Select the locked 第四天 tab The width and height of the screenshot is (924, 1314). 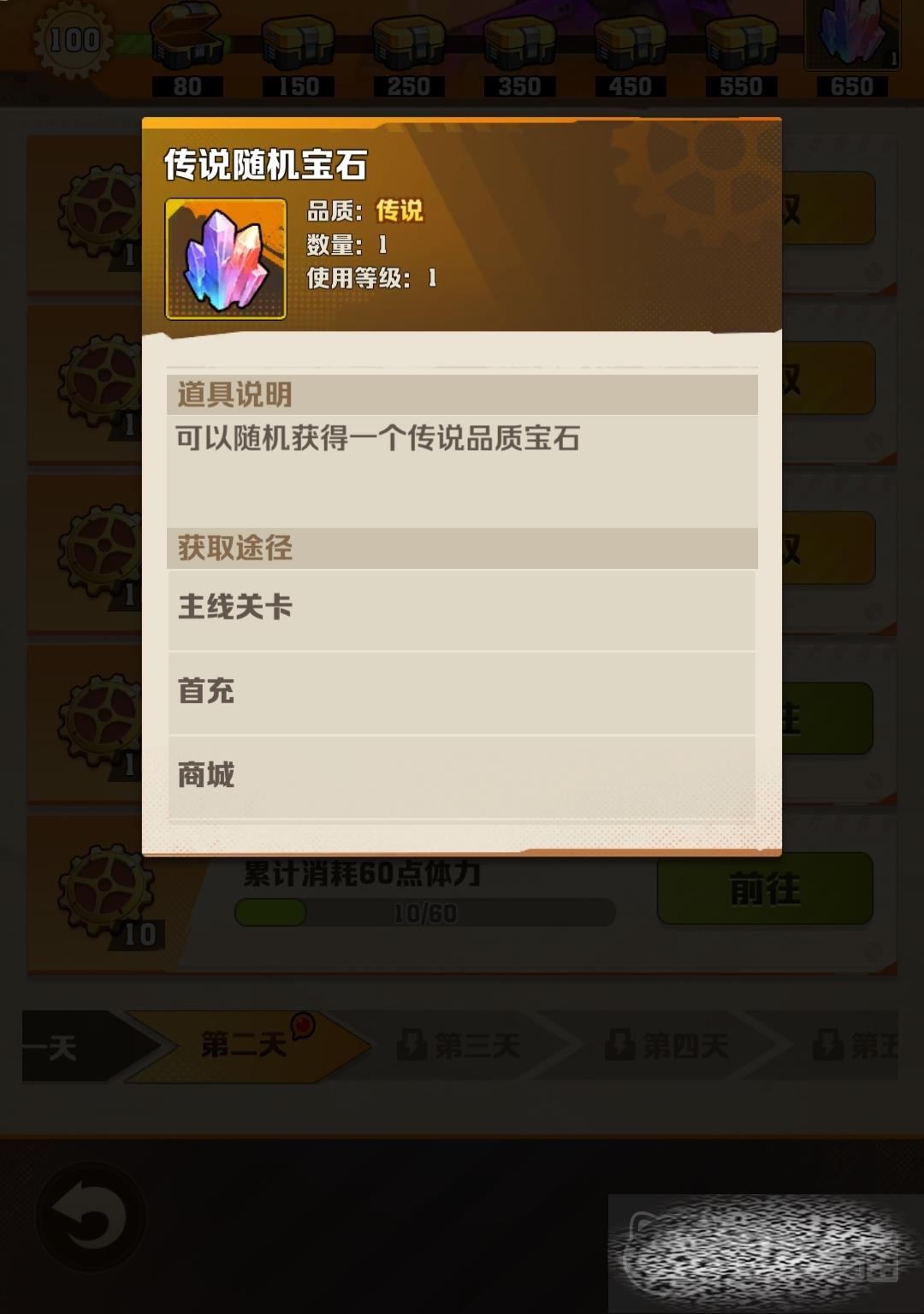[x=669, y=1045]
